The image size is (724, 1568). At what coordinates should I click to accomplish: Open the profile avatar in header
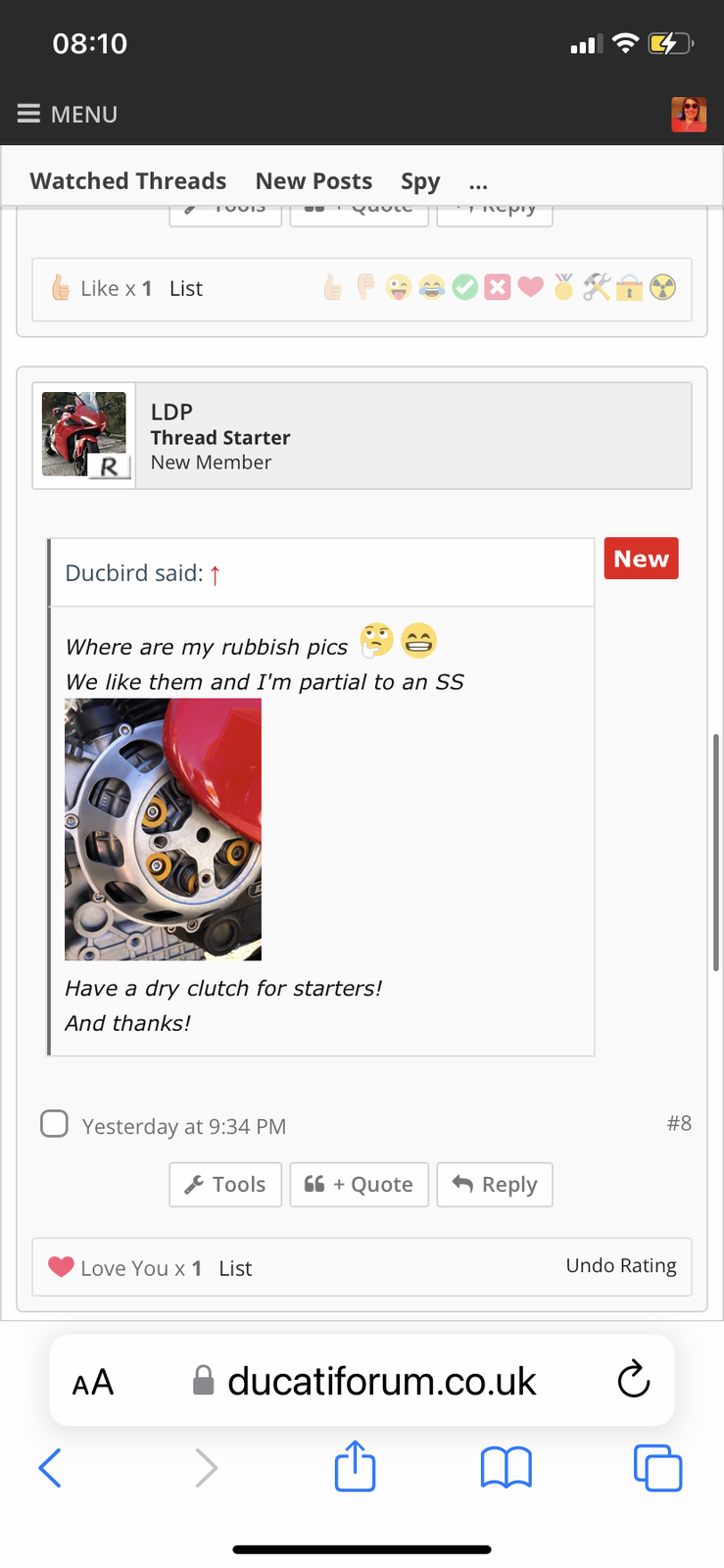688,115
